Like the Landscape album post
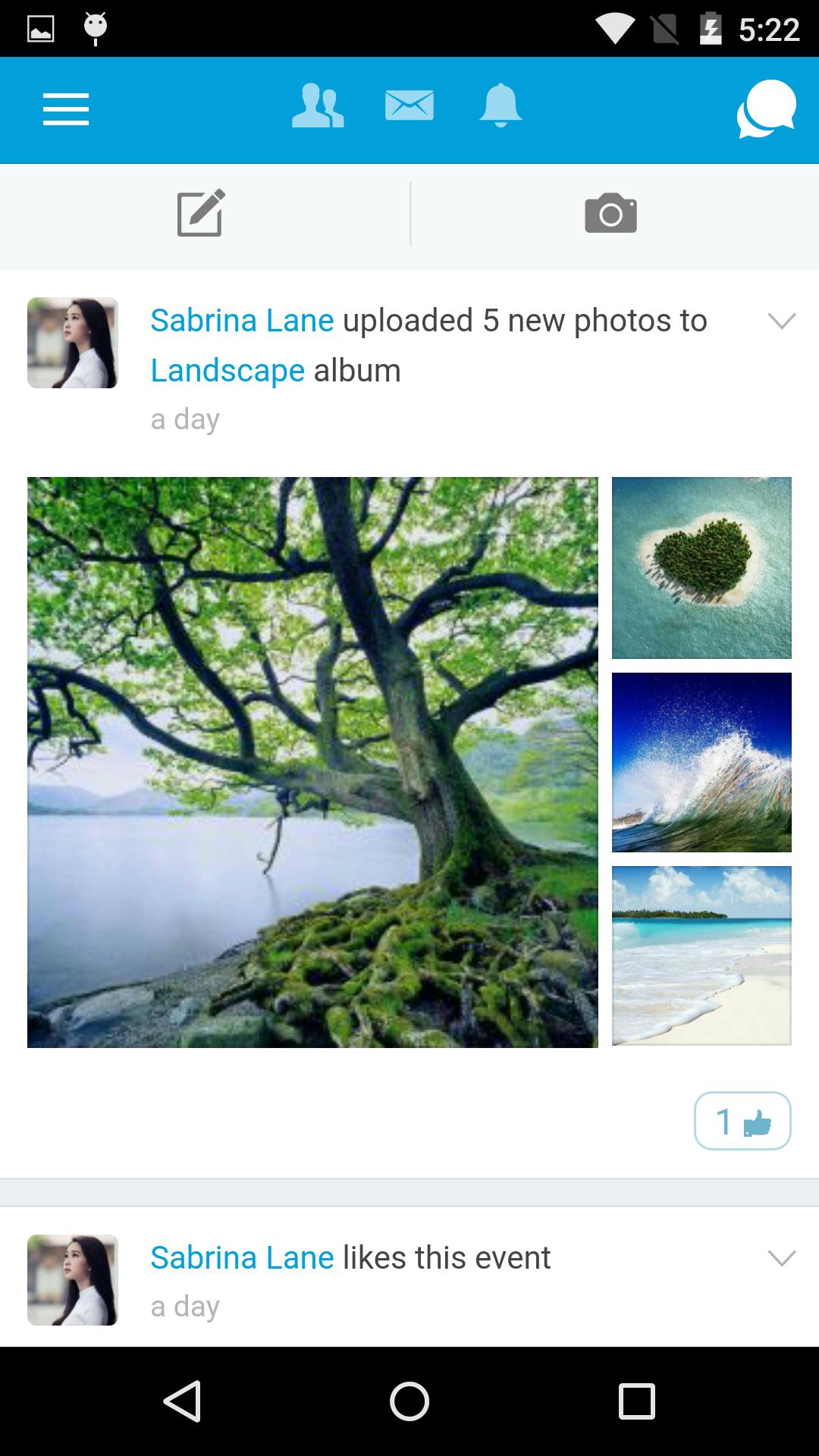This screenshot has width=819, height=1456. click(742, 1121)
